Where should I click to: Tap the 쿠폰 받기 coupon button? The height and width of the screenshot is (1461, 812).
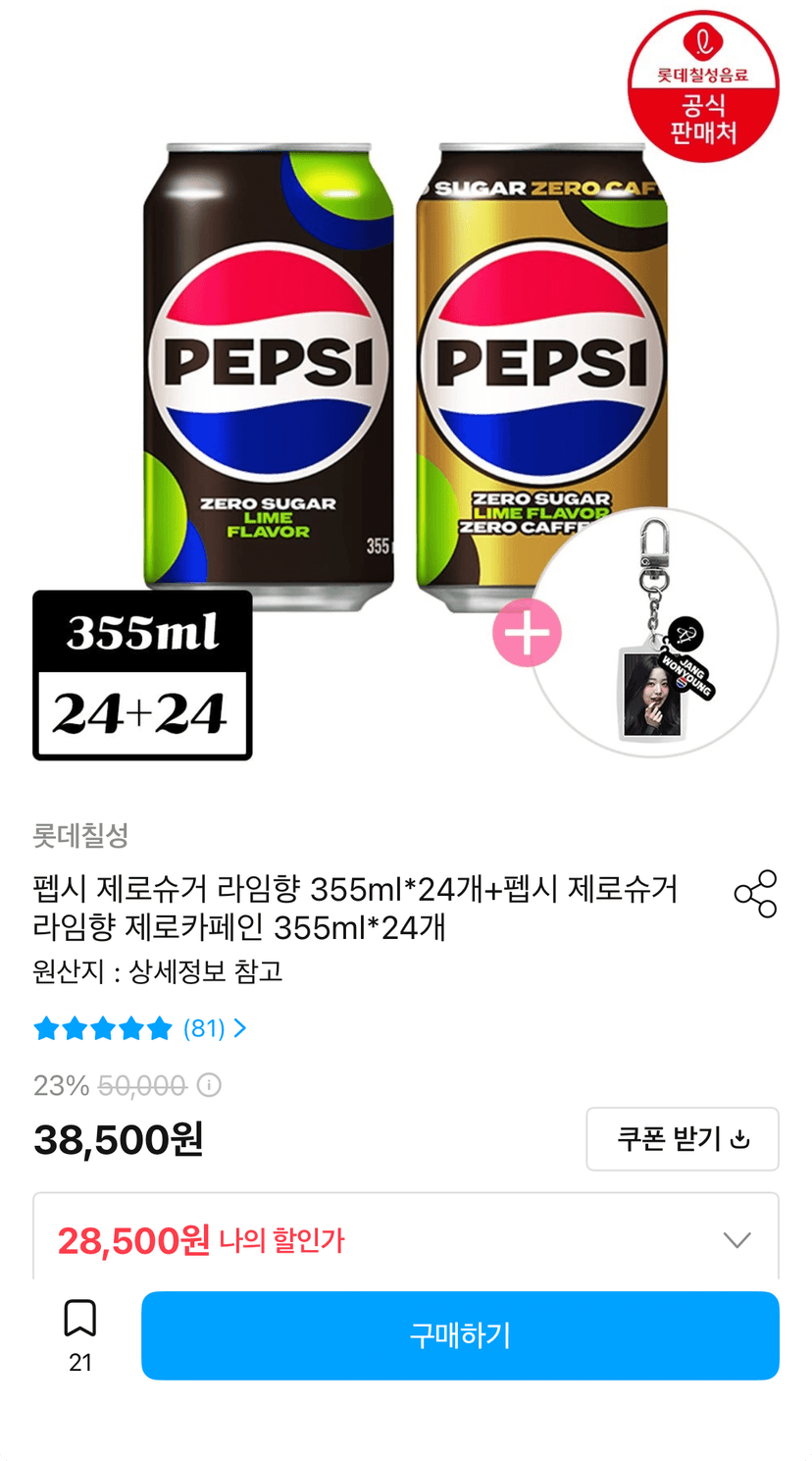[x=683, y=1139]
